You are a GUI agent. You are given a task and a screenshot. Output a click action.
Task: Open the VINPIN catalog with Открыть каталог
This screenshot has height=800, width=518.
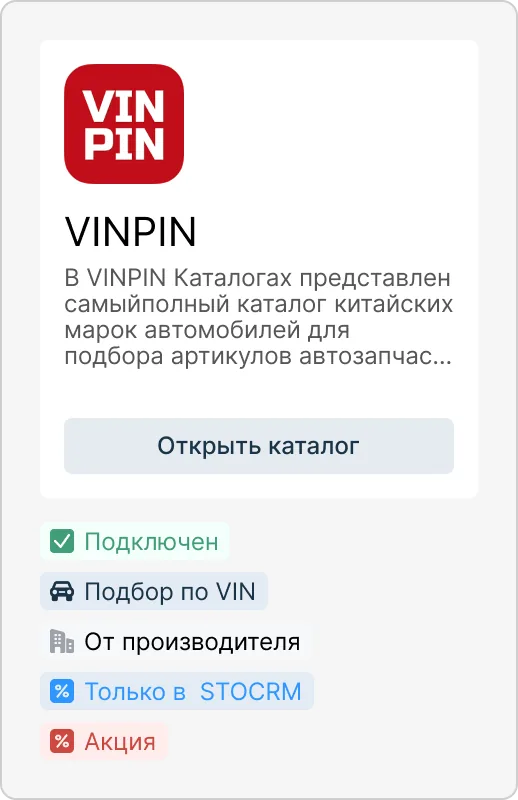coord(259,446)
